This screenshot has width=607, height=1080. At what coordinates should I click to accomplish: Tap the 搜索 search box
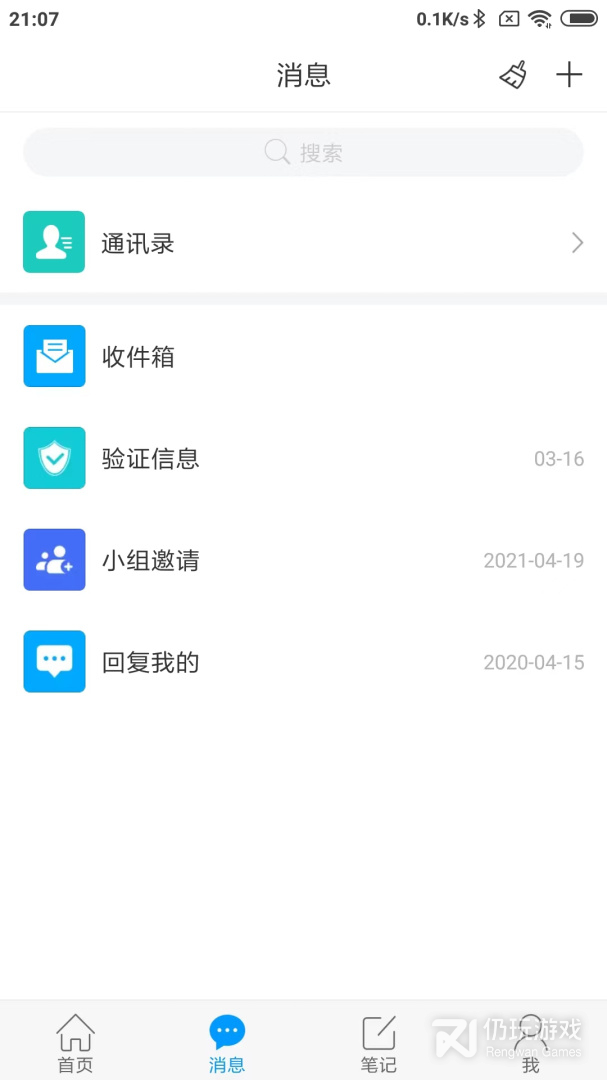(x=303, y=153)
